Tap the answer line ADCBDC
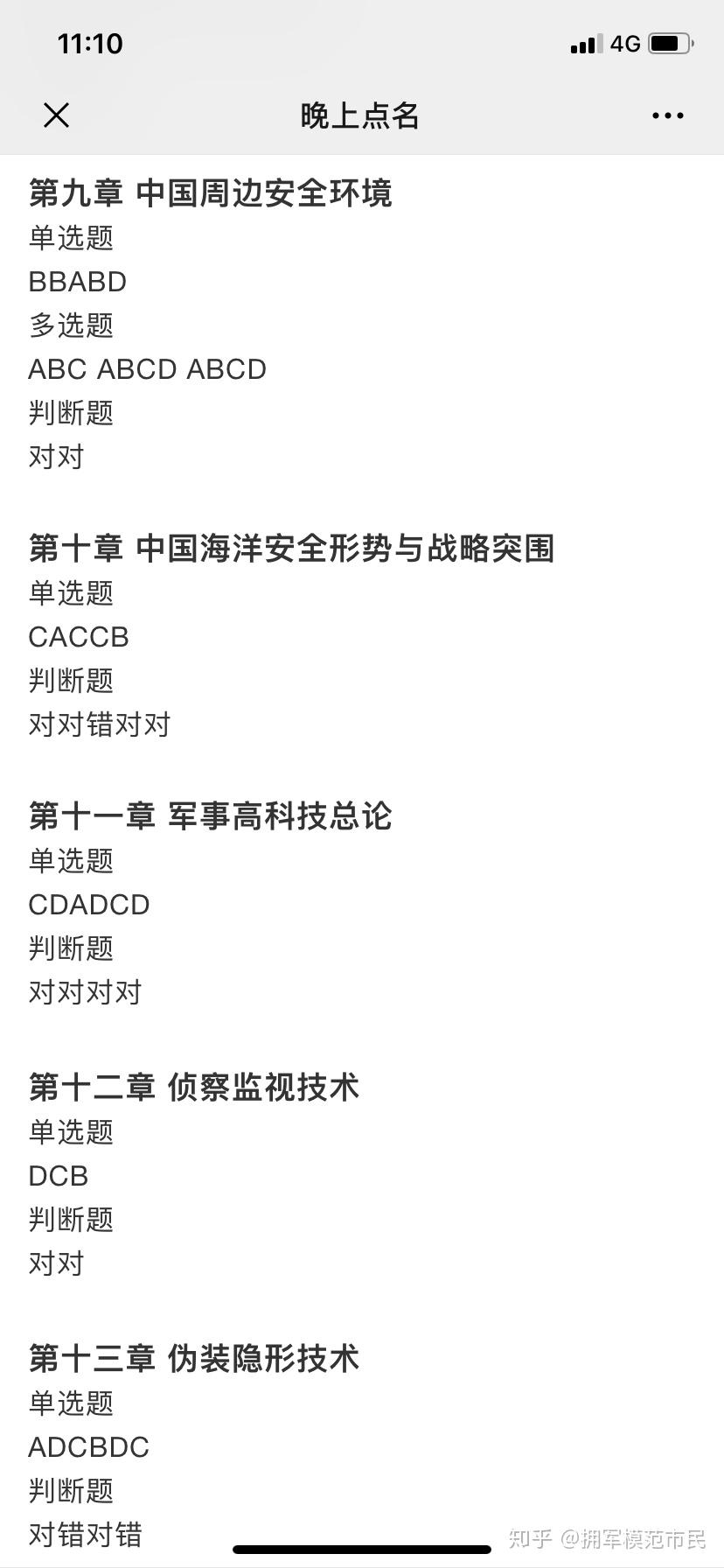Screen dimensions: 724x1568 (87, 1447)
